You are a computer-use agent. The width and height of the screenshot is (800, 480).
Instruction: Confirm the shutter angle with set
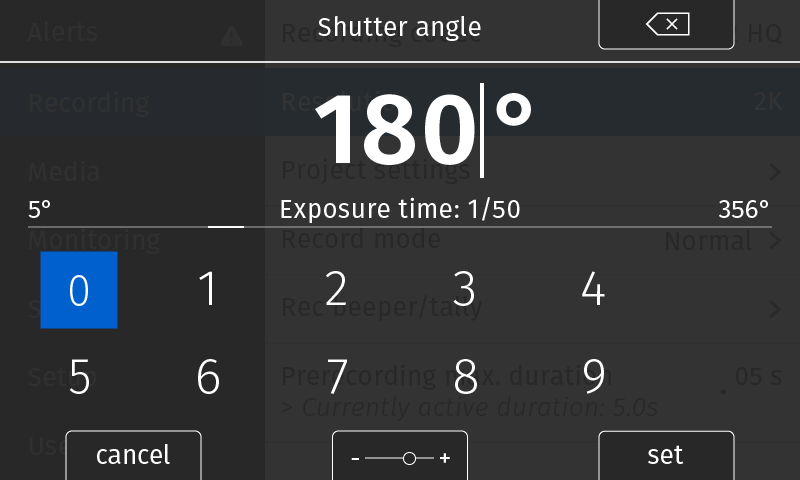coord(665,456)
